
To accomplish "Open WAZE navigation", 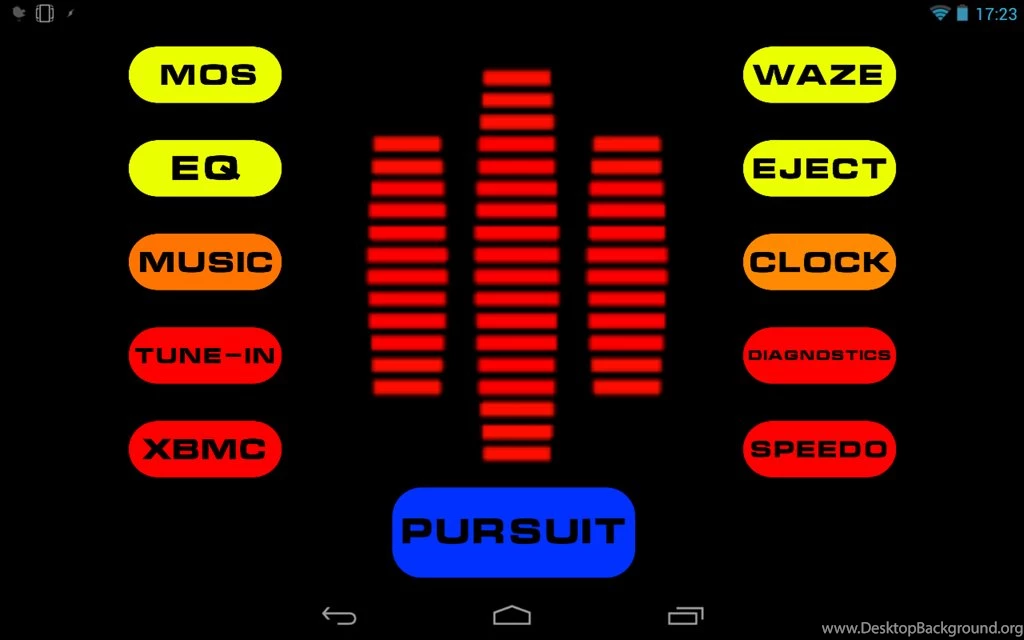I will tap(819, 75).
